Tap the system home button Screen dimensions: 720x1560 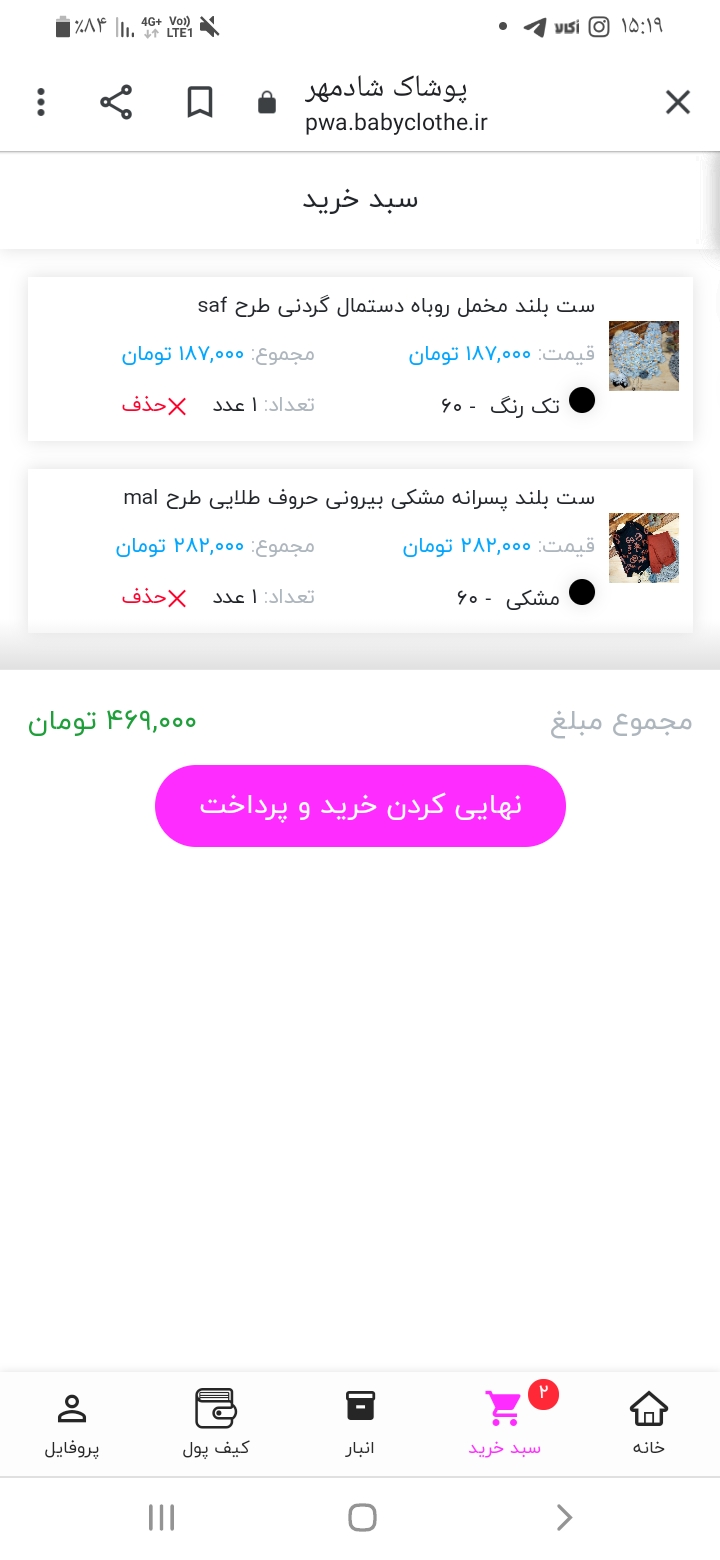362,1517
